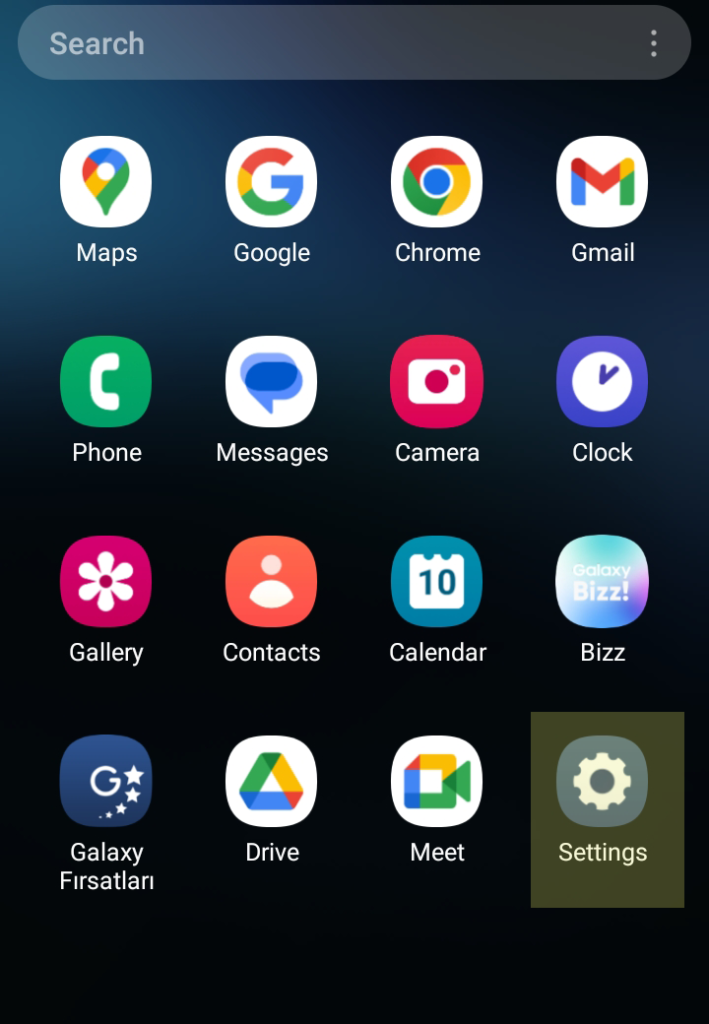Open the Gallery app
Viewport: 709px width, 1024px height.
pos(106,582)
